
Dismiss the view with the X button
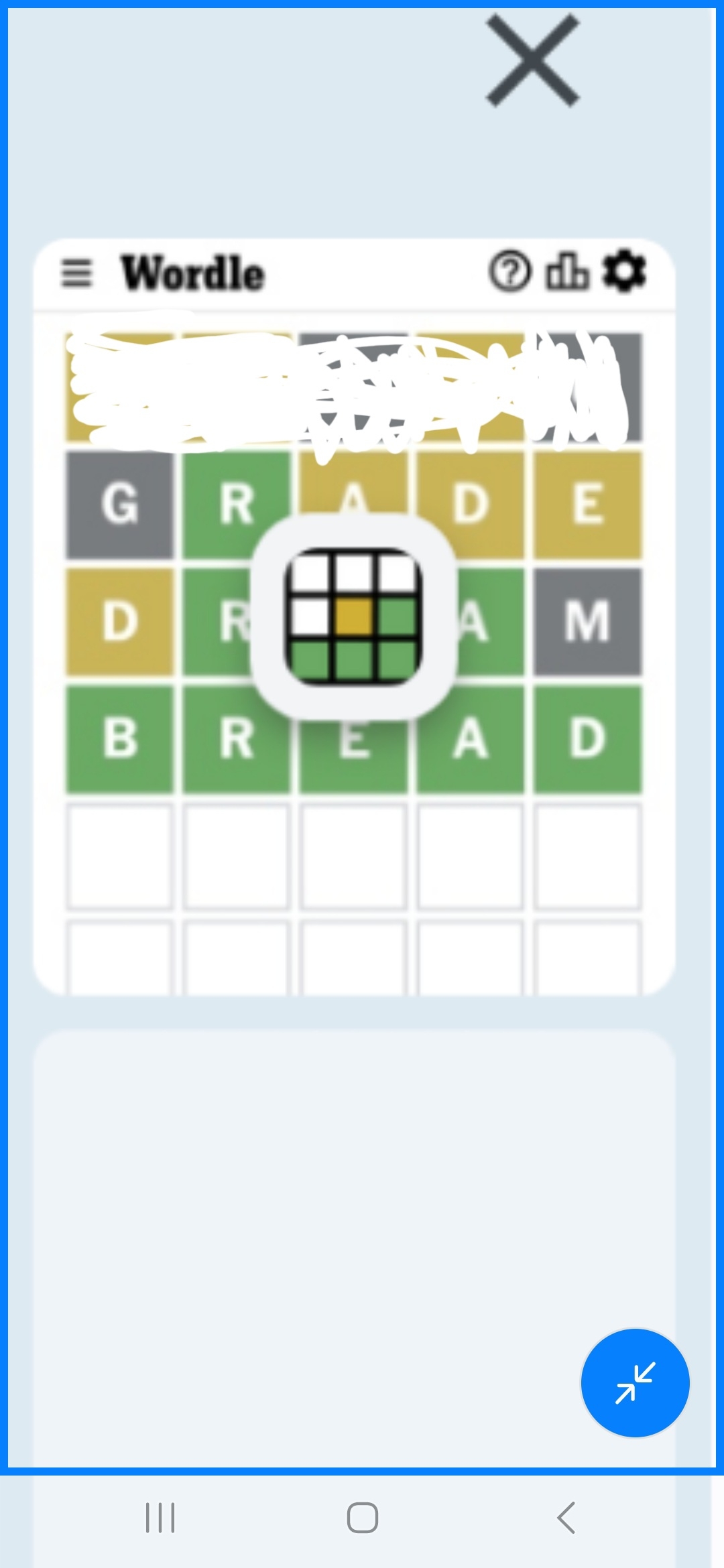coord(532,60)
